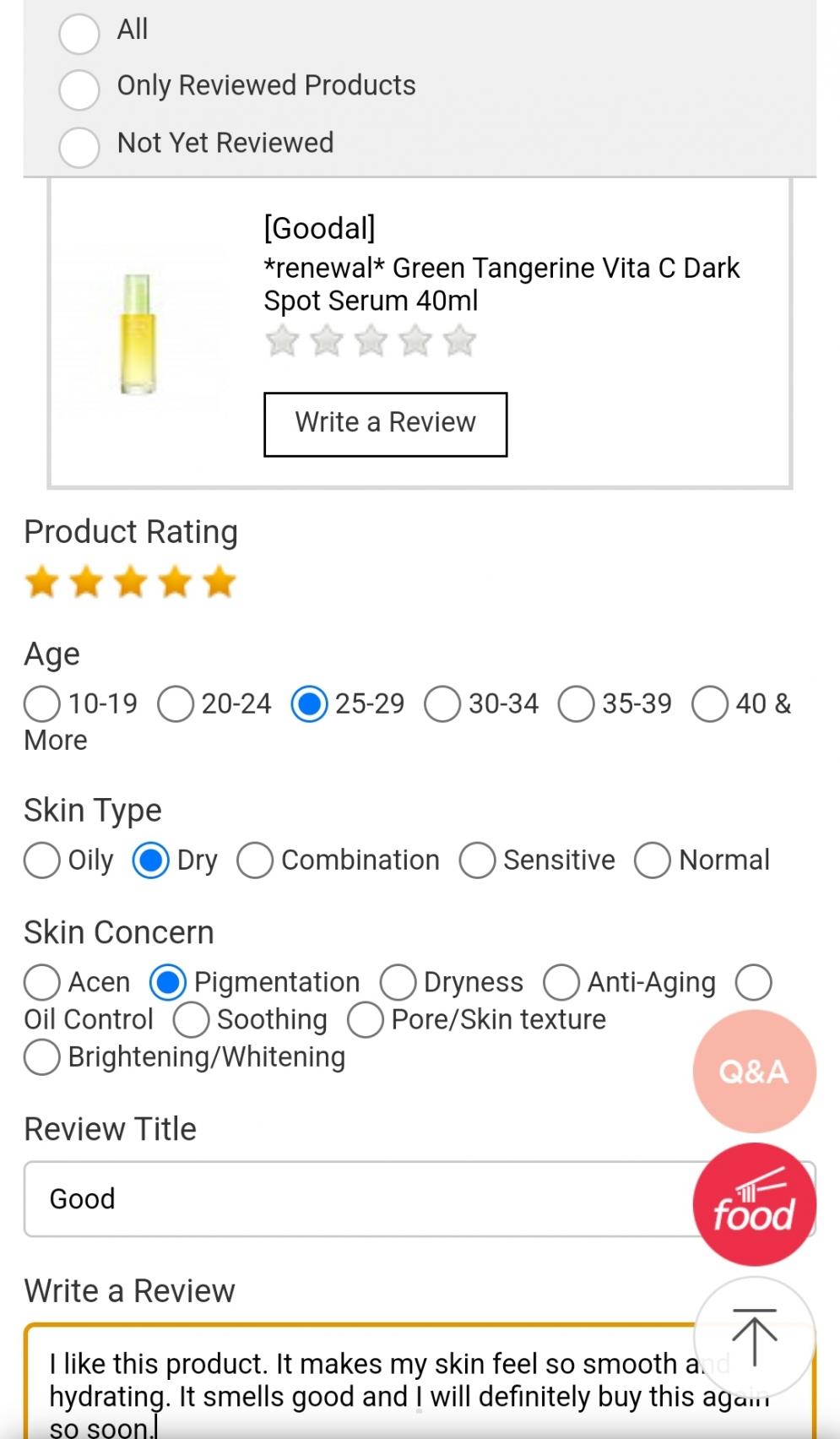
Task: Select Anti-Aging skin concern
Action: [x=561, y=982]
